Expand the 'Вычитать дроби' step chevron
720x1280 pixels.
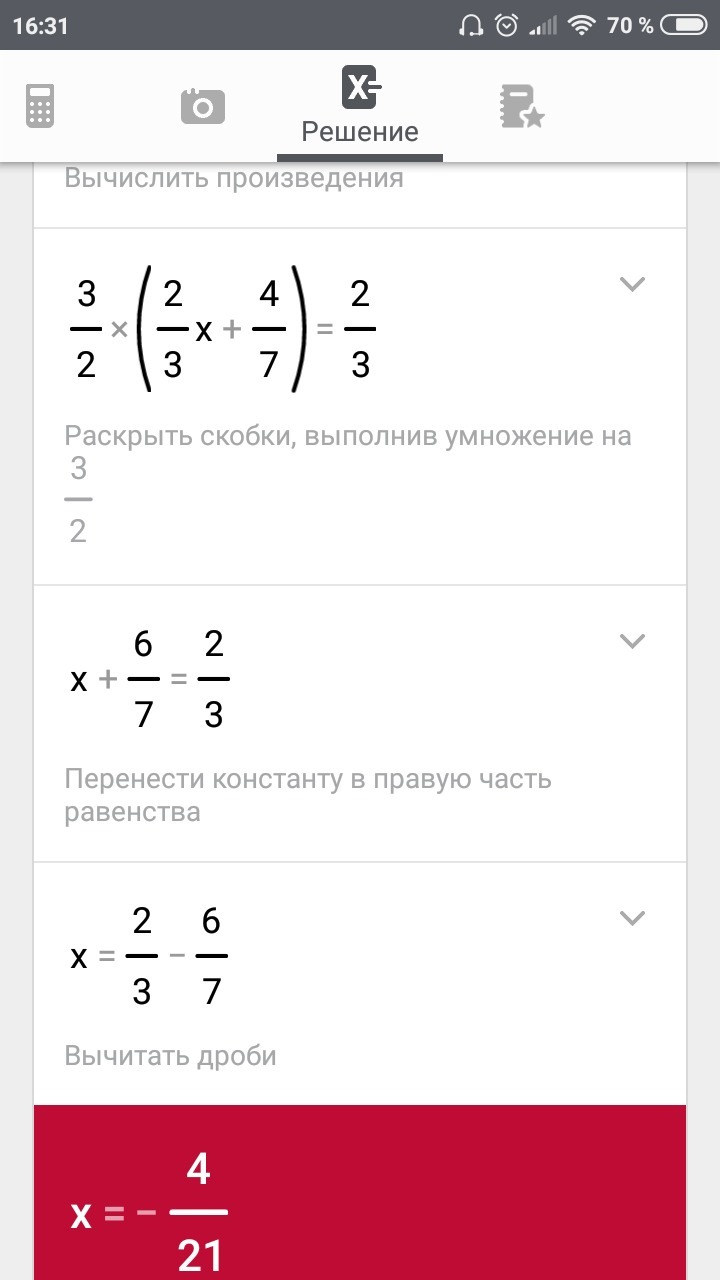pos(632,918)
